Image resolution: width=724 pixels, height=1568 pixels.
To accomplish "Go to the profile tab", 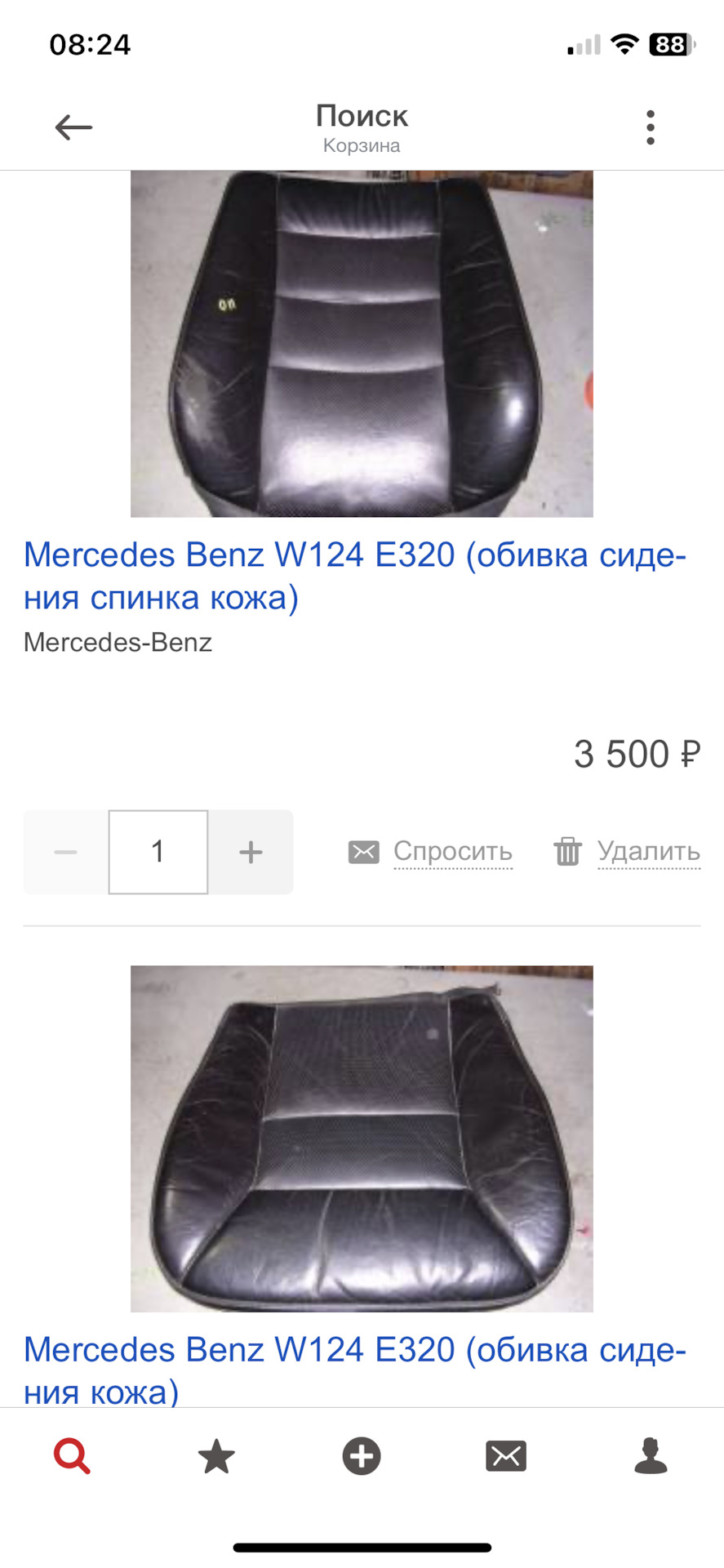I will click(651, 1456).
